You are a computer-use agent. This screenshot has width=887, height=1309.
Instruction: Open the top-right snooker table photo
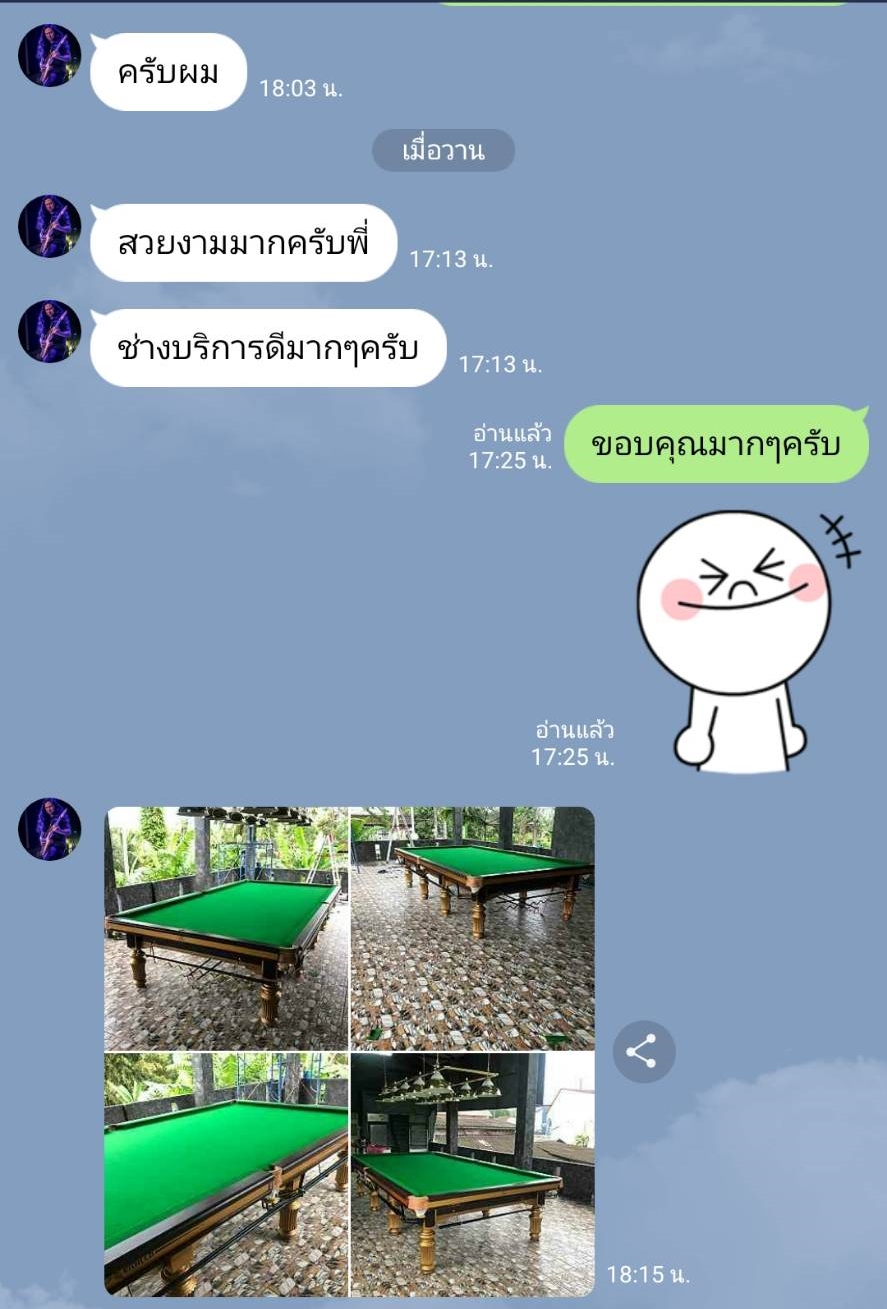click(472, 928)
